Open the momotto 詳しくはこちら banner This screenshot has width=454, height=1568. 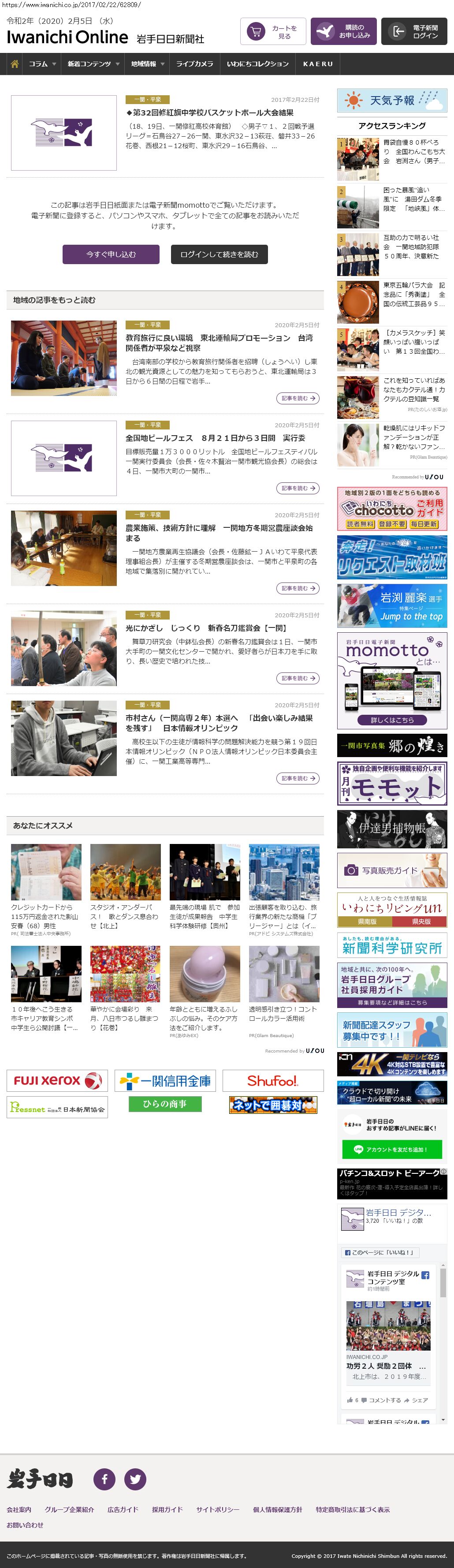392,720
